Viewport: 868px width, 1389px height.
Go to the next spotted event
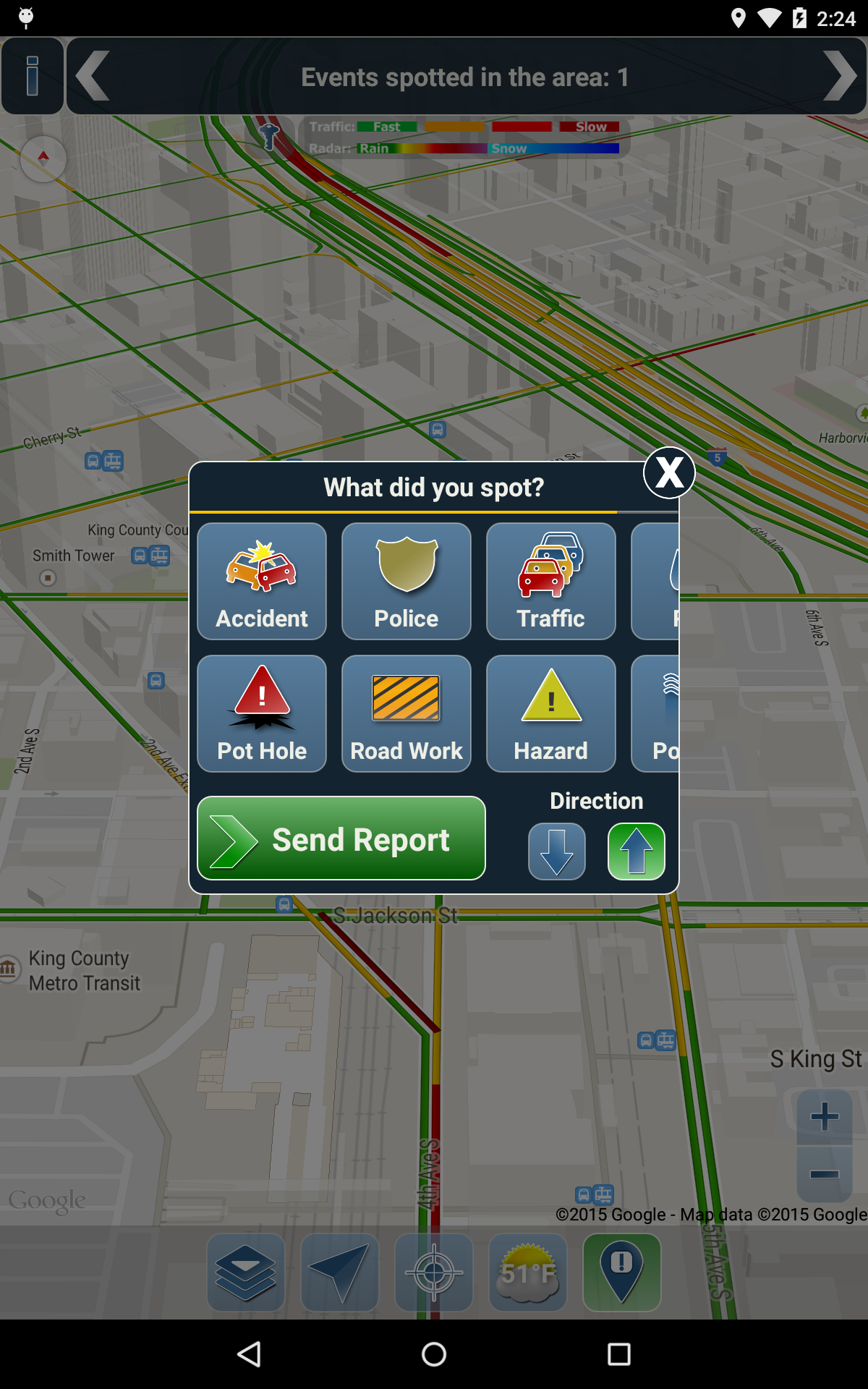pos(839,76)
